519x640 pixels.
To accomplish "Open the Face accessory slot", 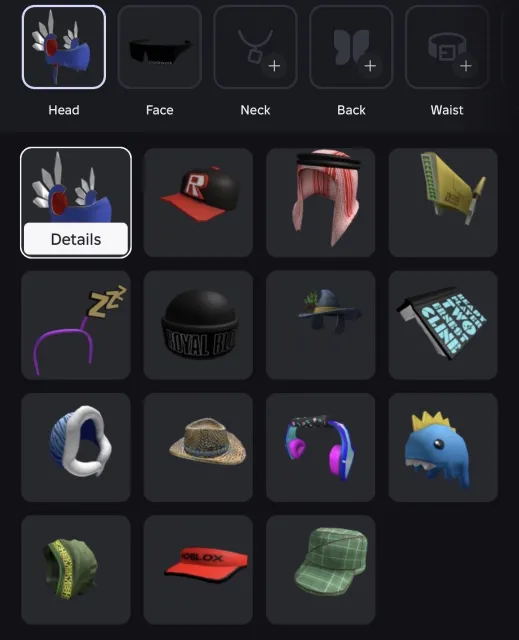I will 160,47.
